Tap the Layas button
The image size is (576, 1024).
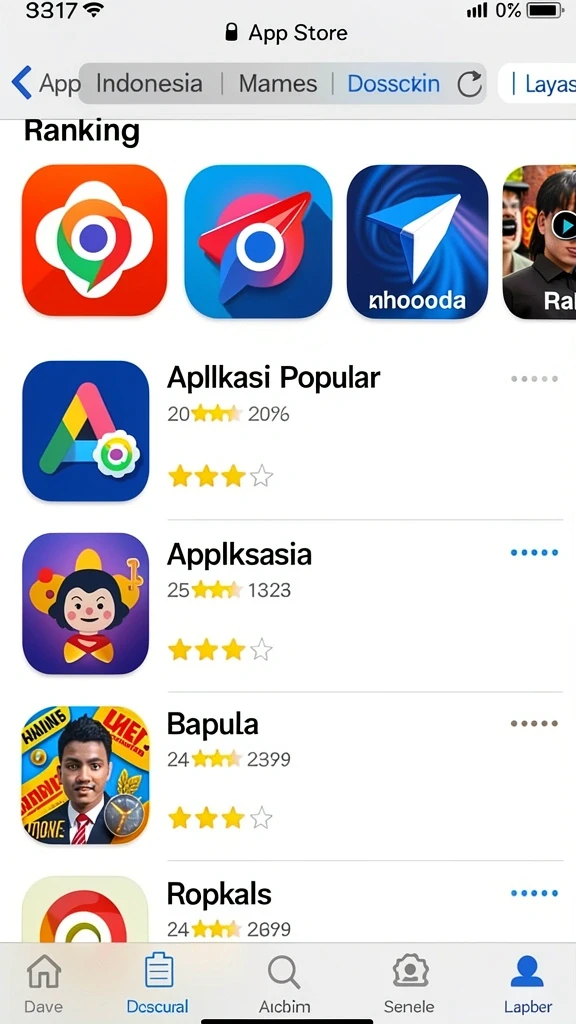click(539, 84)
